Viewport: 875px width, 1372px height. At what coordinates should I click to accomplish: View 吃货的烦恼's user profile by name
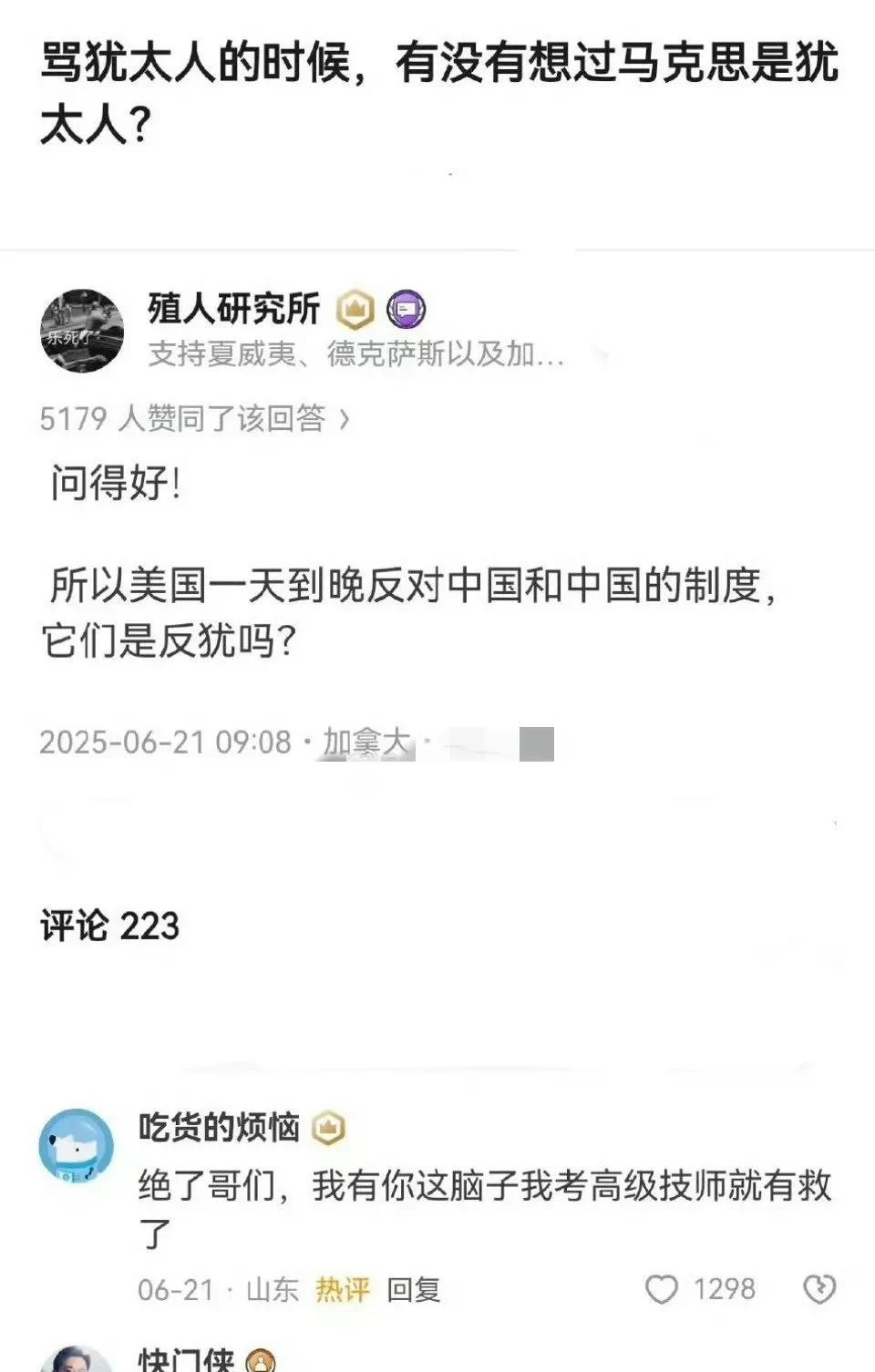point(219,1128)
